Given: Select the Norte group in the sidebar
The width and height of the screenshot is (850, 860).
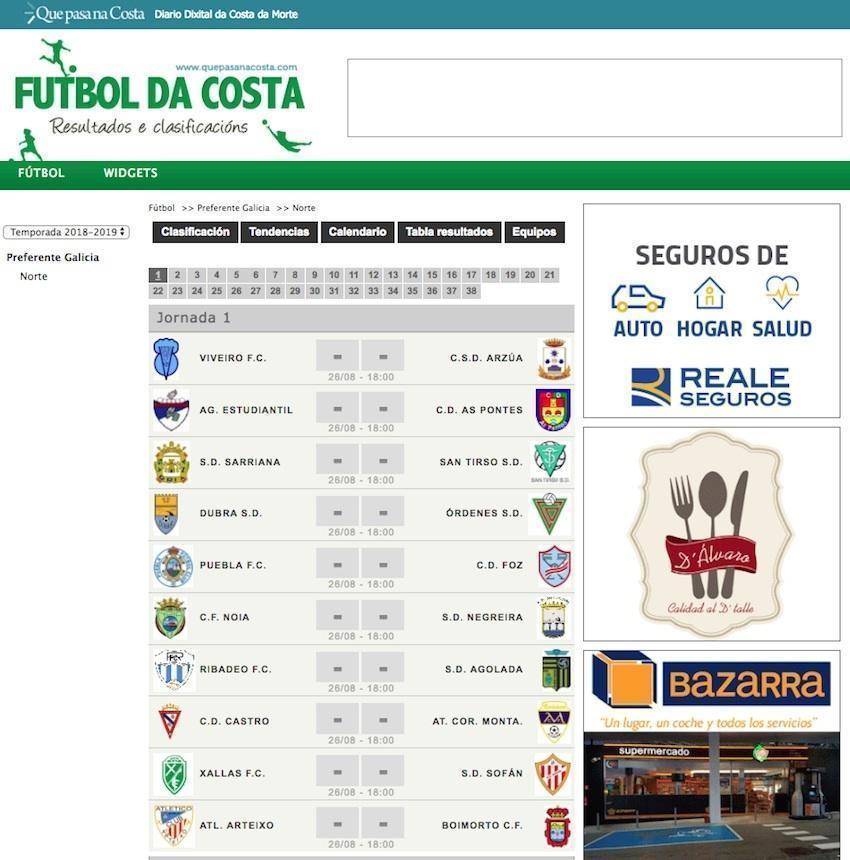Looking at the screenshot, I should click(x=34, y=276).
